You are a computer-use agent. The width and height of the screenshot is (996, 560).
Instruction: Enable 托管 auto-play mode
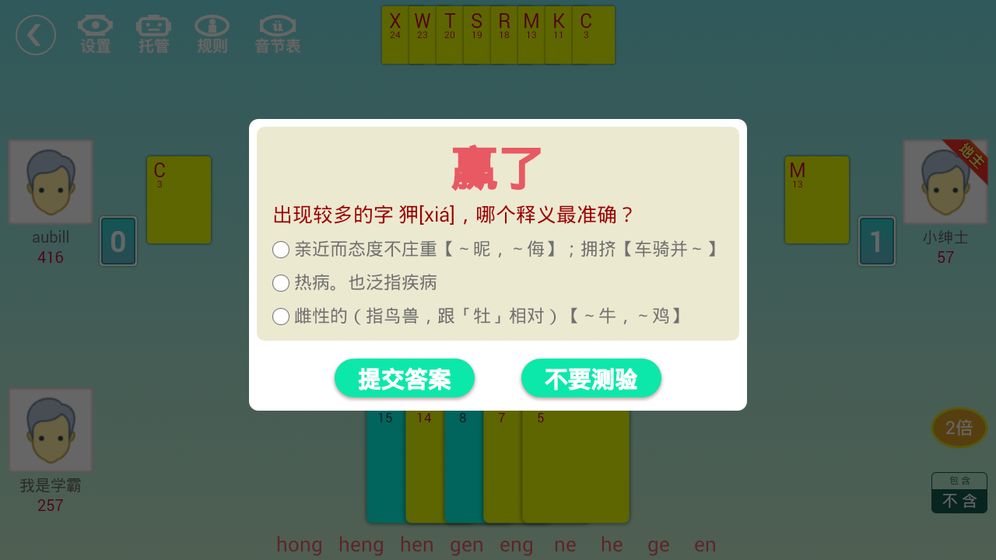coord(153,34)
